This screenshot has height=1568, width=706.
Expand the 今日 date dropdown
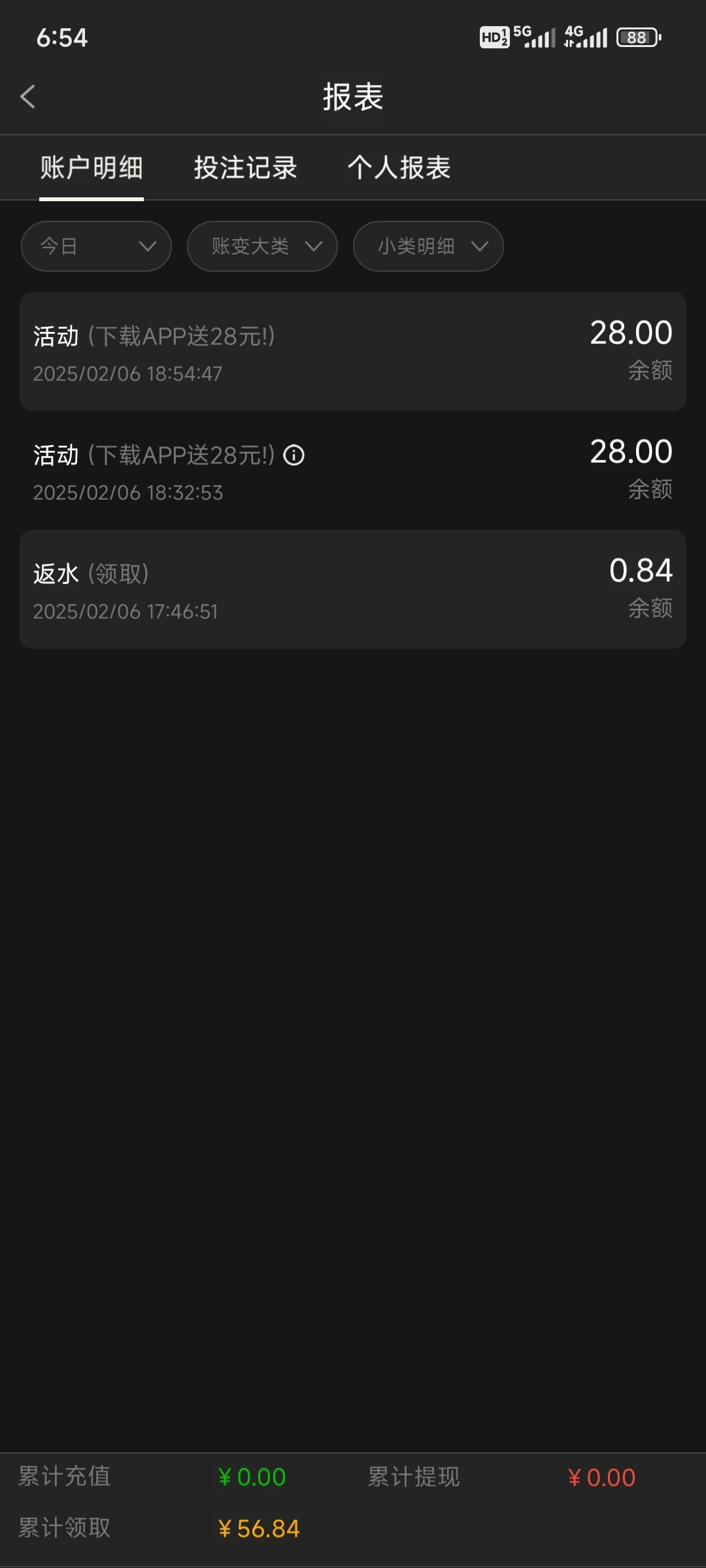click(x=96, y=246)
